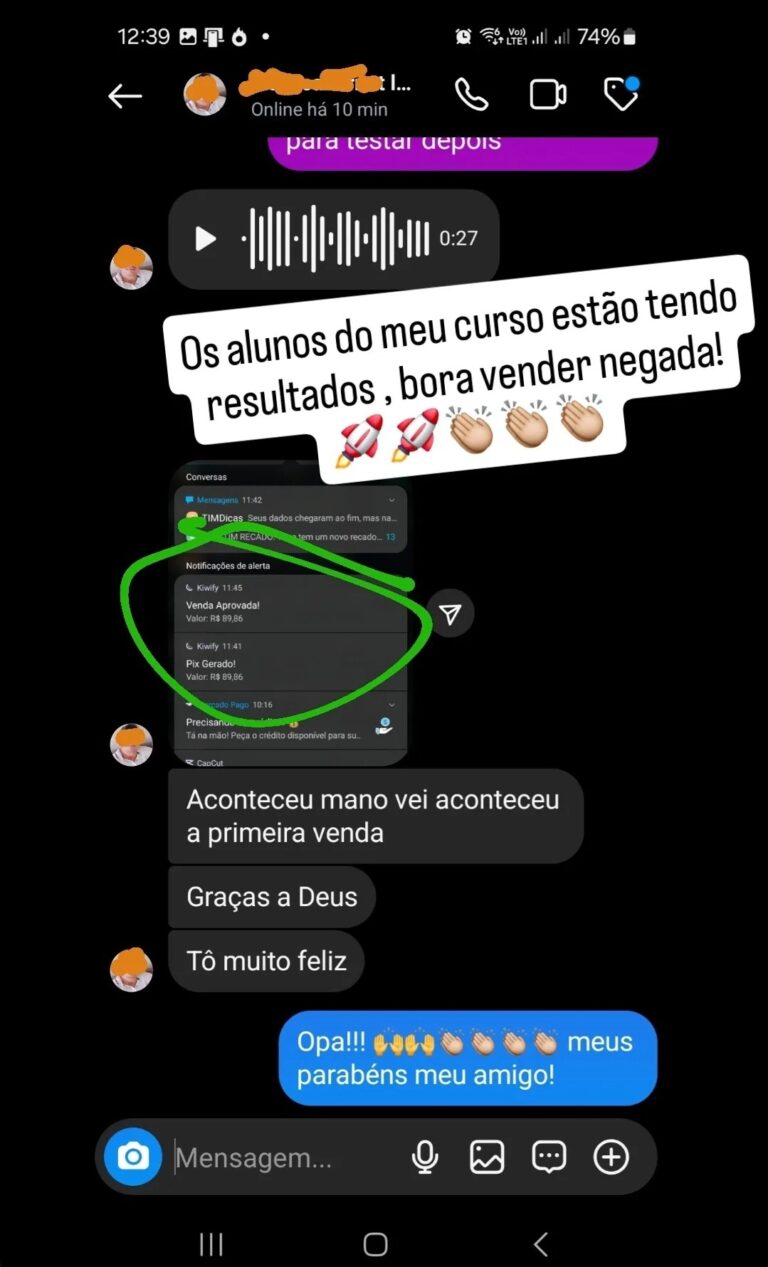This screenshot has height=1267, width=768.
Task: Open the 'Graças a Deus' message bubble
Action: click(x=271, y=897)
